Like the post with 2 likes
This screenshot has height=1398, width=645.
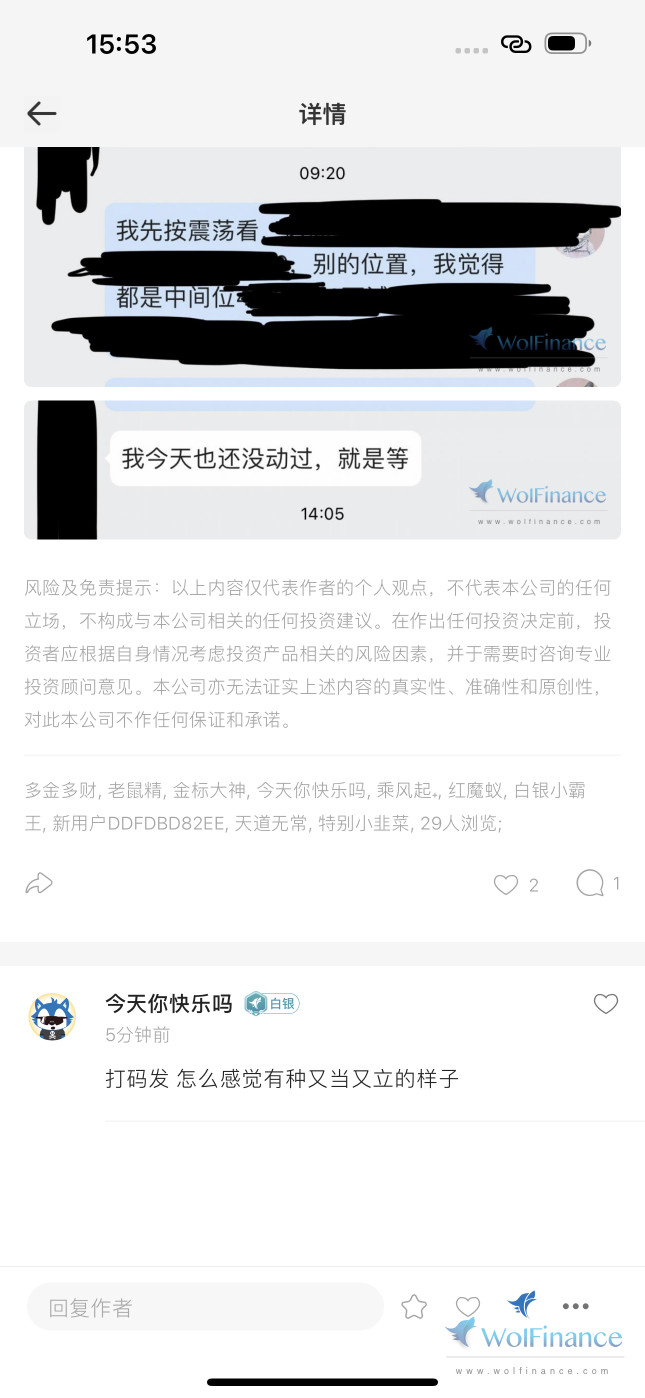pyautogui.click(x=507, y=884)
